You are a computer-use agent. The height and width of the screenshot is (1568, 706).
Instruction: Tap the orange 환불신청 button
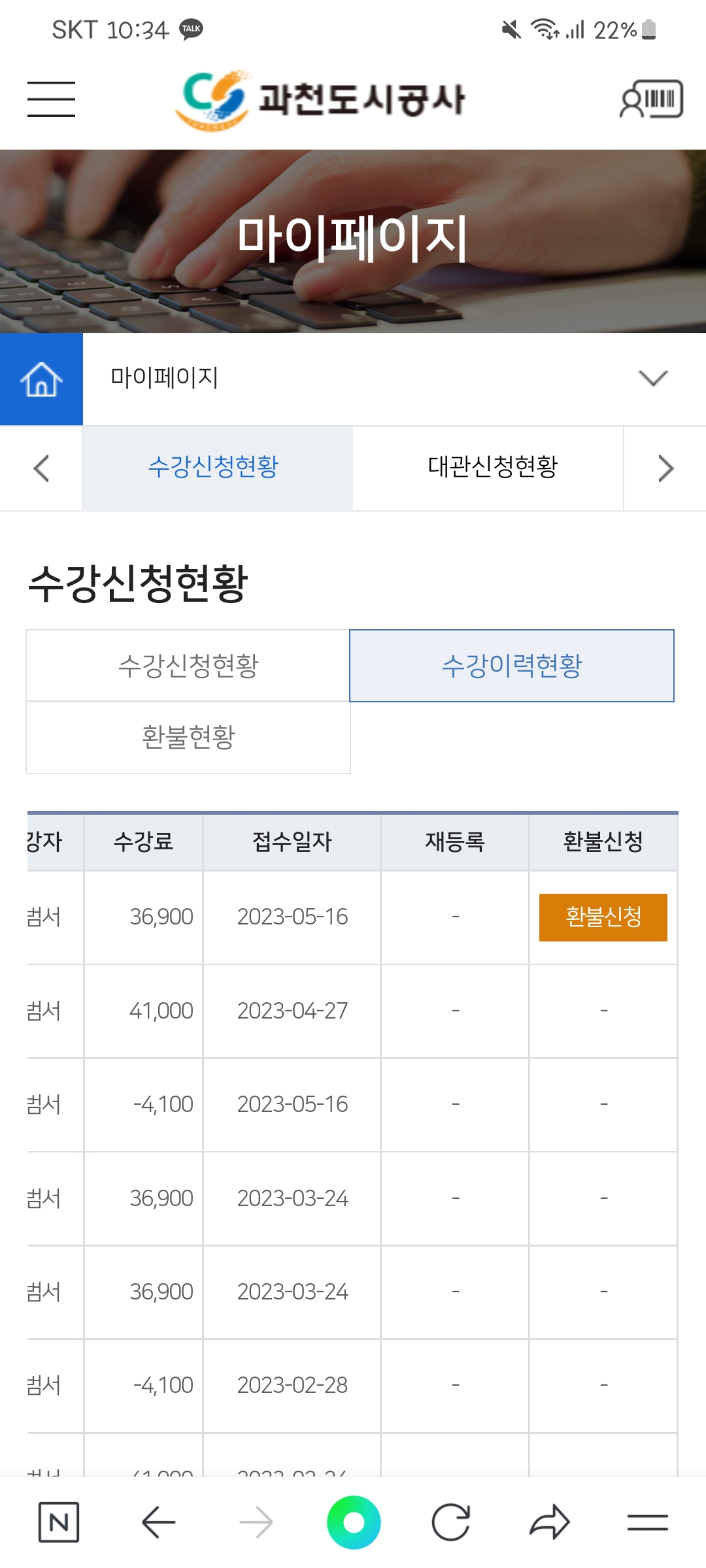point(603,917)
